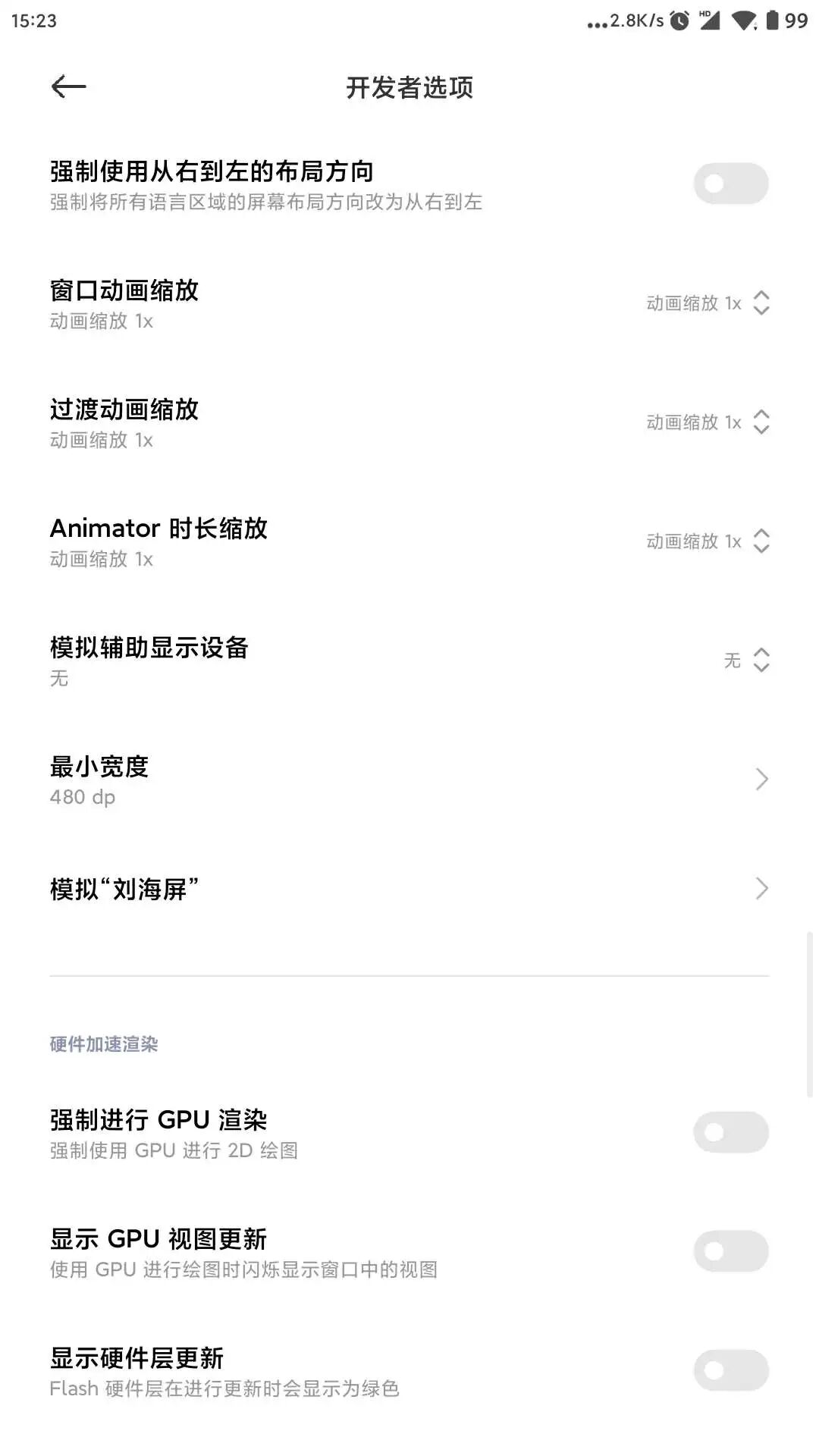Enable 强制进行 GPU 渲染

click(730, 1132)
